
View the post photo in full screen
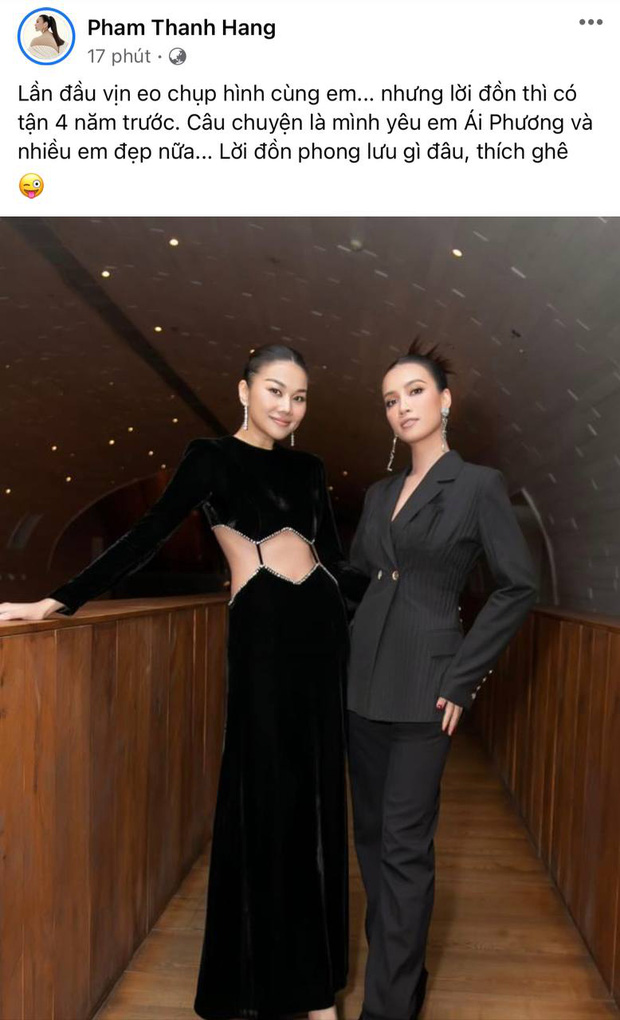click(x=310, y=618)
